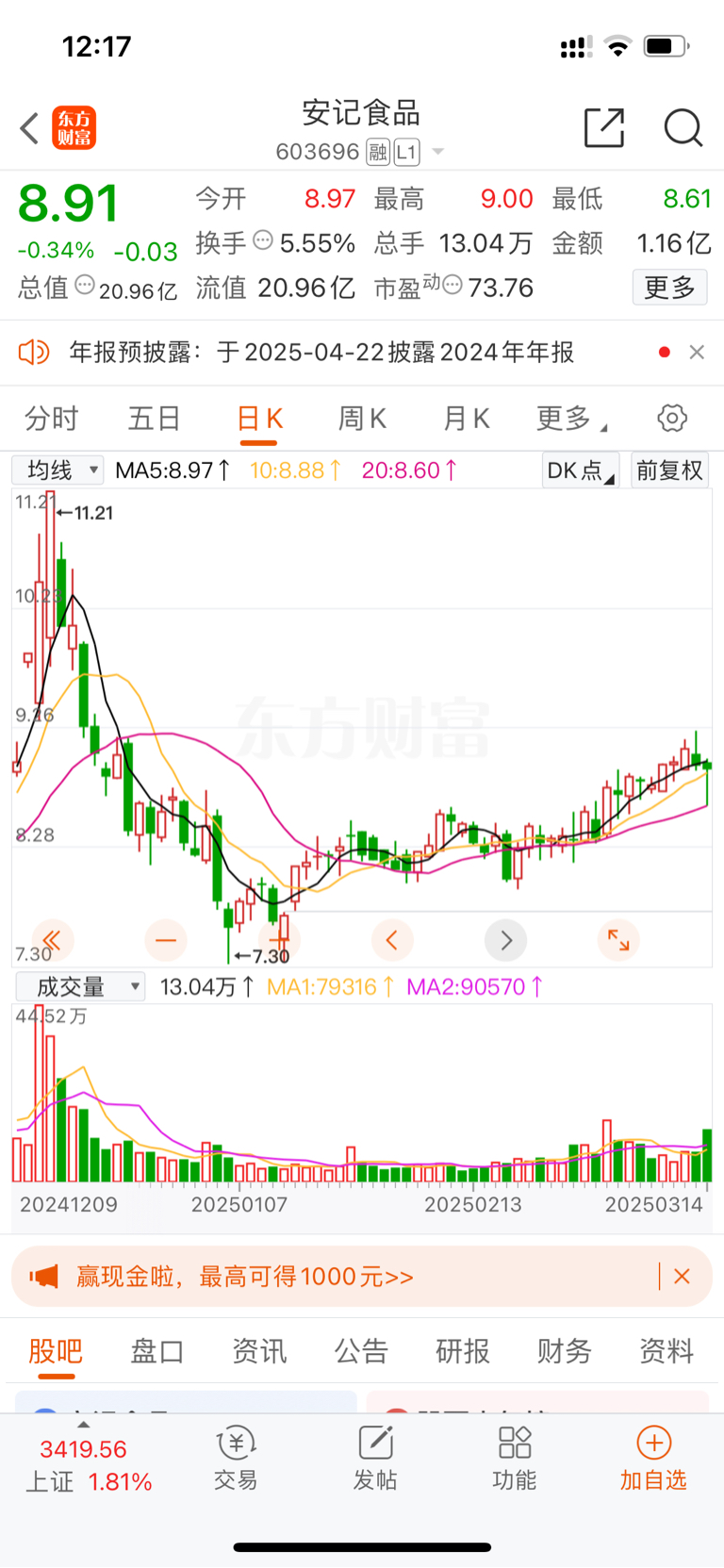
Task: Open 交易 in the bottom bar
Action: 236,1458
